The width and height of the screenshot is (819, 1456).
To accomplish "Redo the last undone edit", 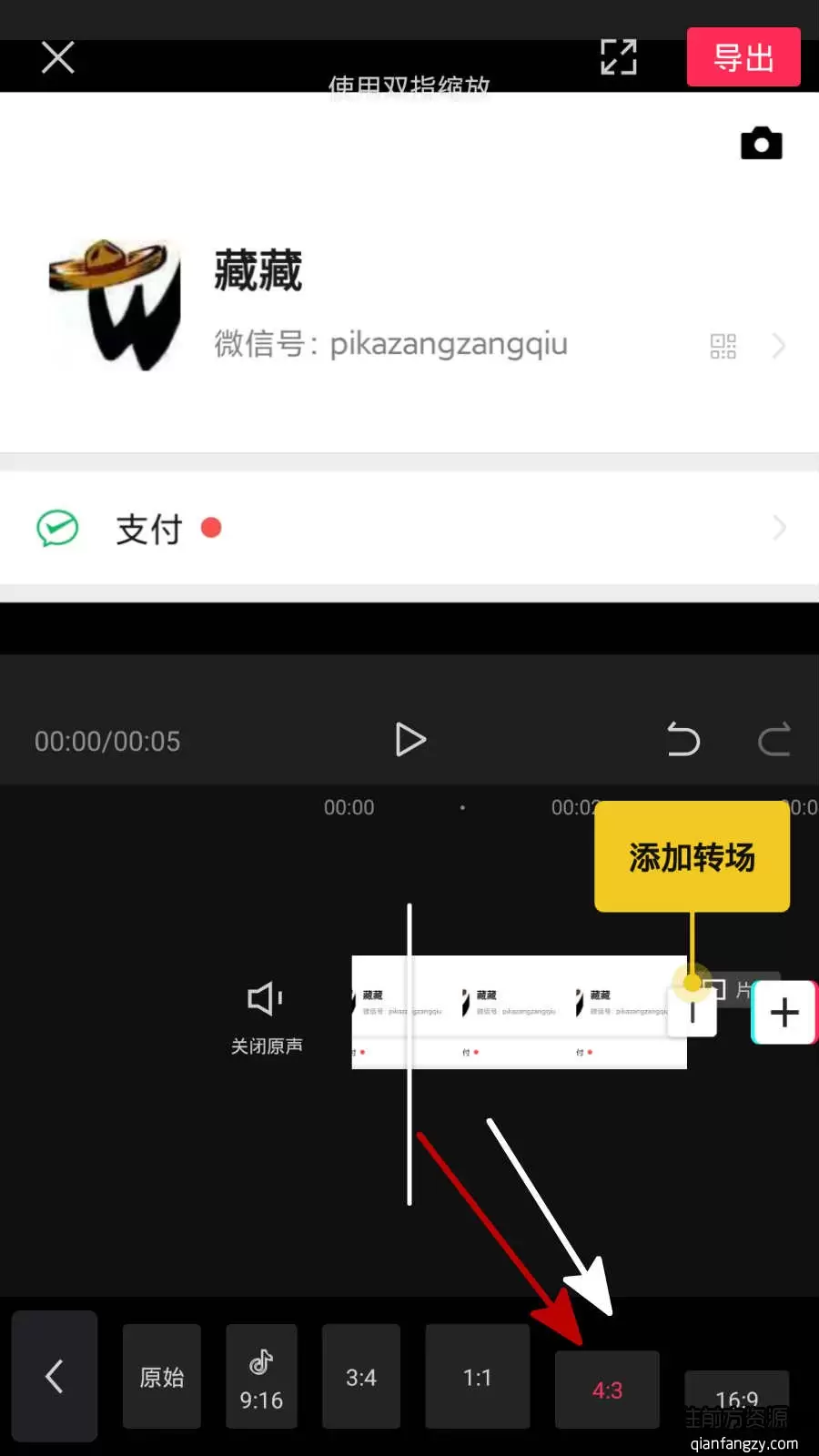I will (x=774, y=740).
